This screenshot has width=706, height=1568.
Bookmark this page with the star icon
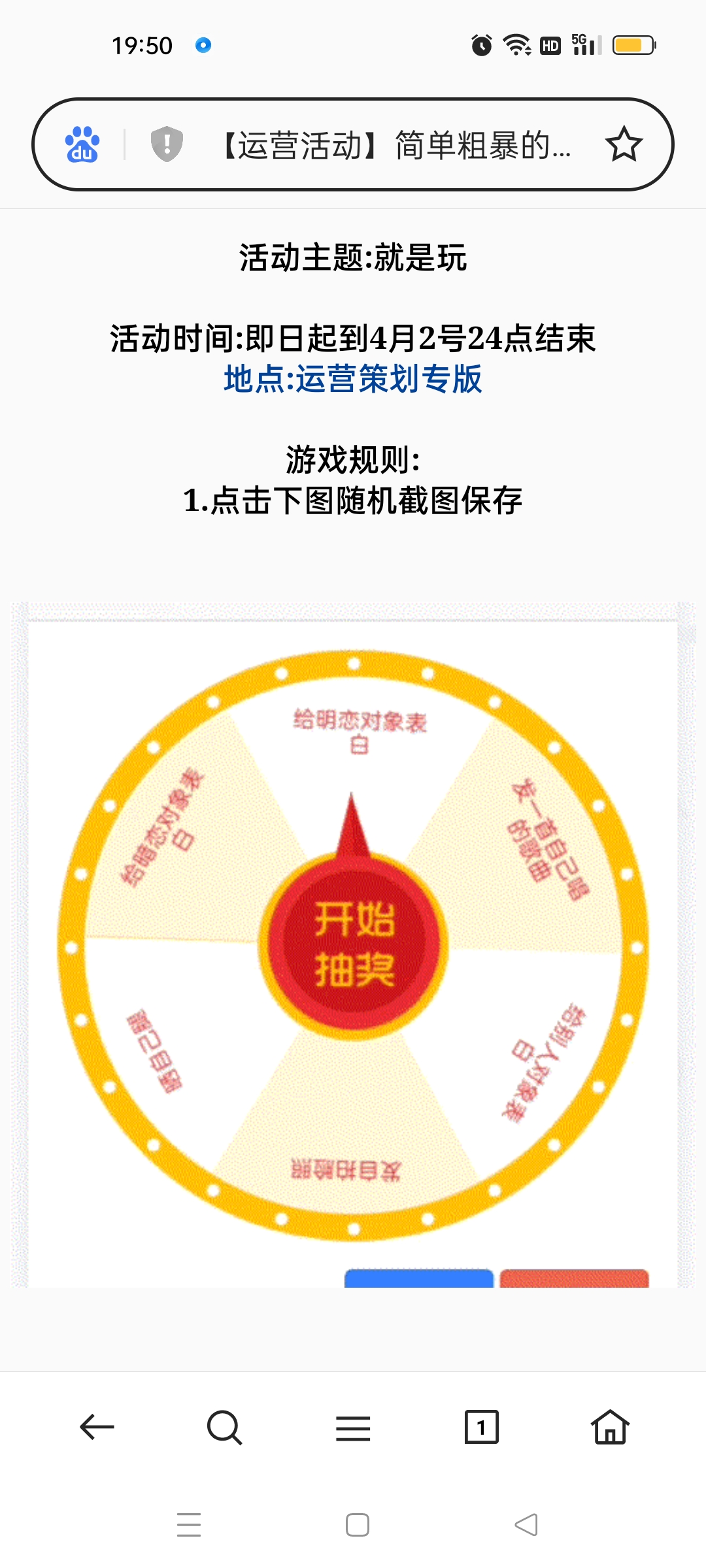[623, 144]
